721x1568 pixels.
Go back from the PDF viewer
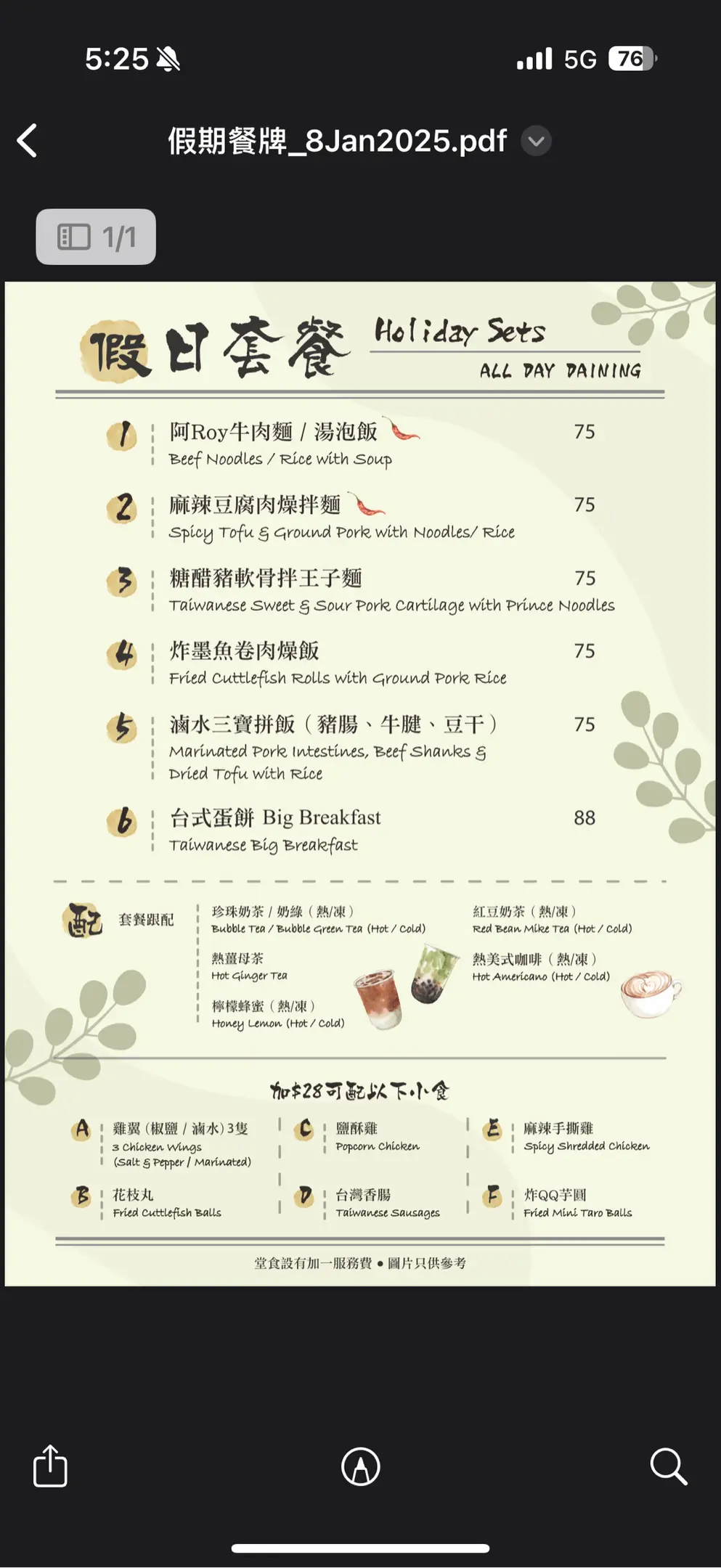[x=28, y=141]
